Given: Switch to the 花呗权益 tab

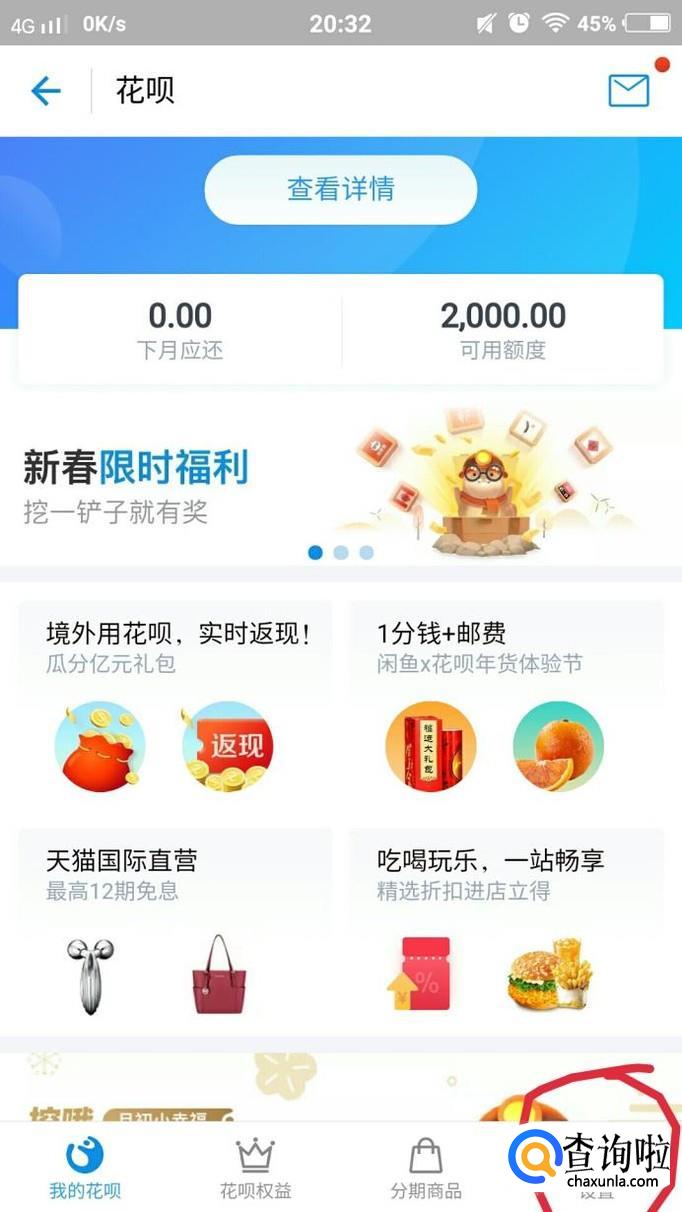Looking at the screenshot, I should [x=255, y=1168].
